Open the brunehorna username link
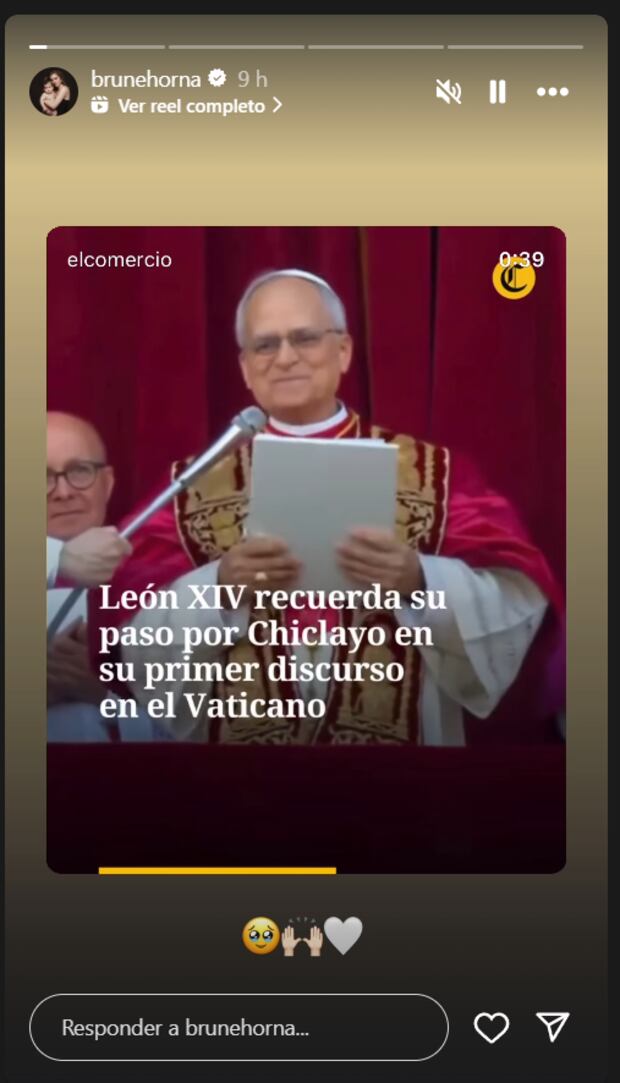Viewport: 620px width, 1083px height. coord(146,79)
